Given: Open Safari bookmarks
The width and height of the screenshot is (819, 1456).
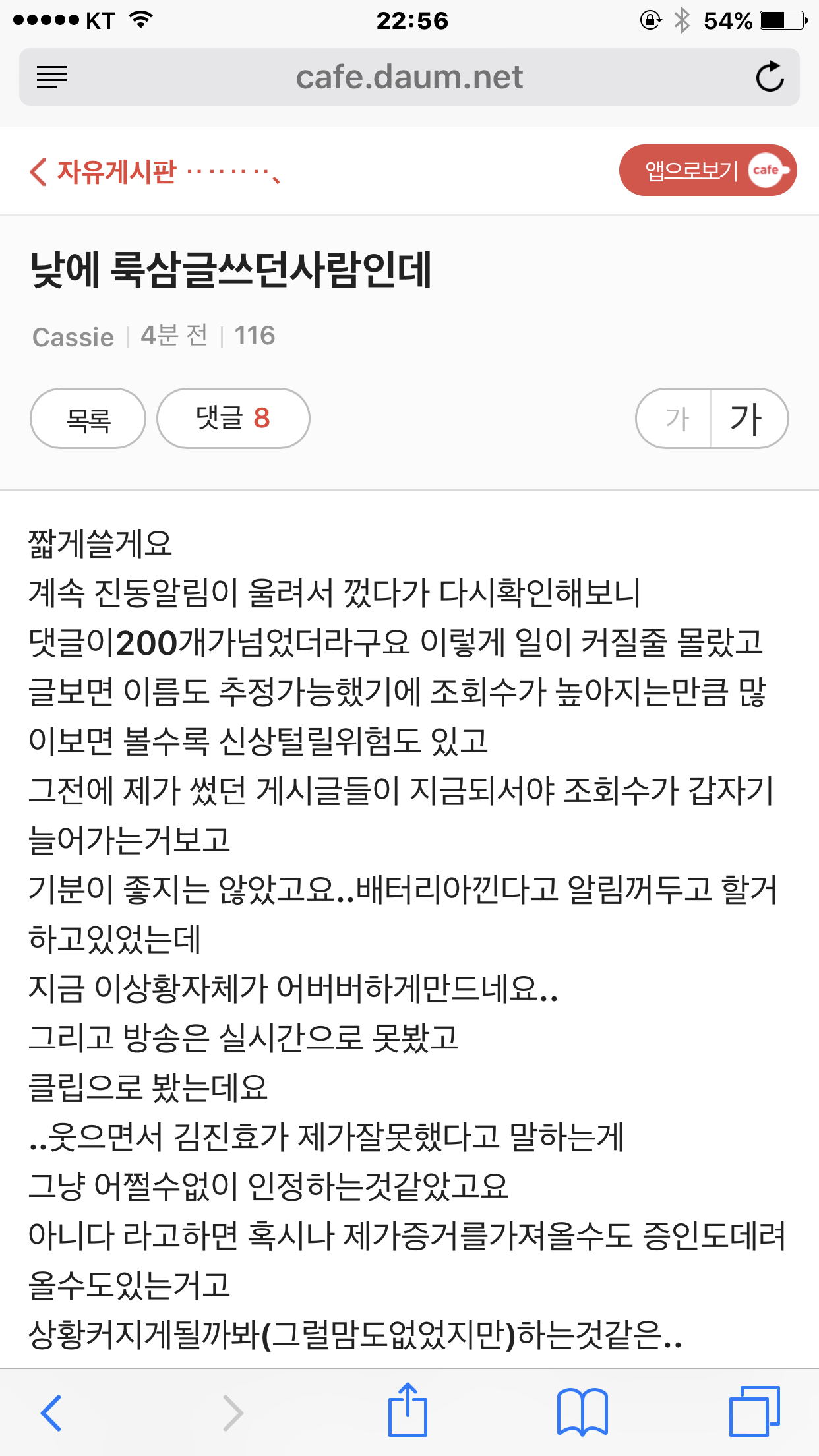Looking at the screenshot, I should 582,1412.
